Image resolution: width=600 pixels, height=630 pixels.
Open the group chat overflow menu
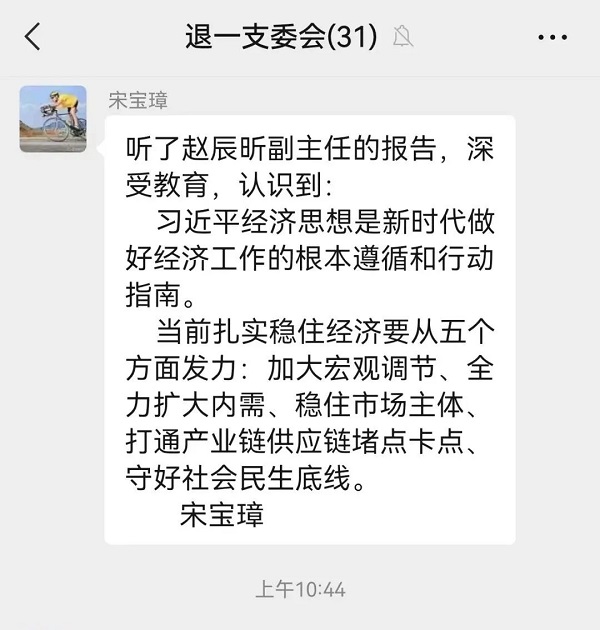(552, 38)
